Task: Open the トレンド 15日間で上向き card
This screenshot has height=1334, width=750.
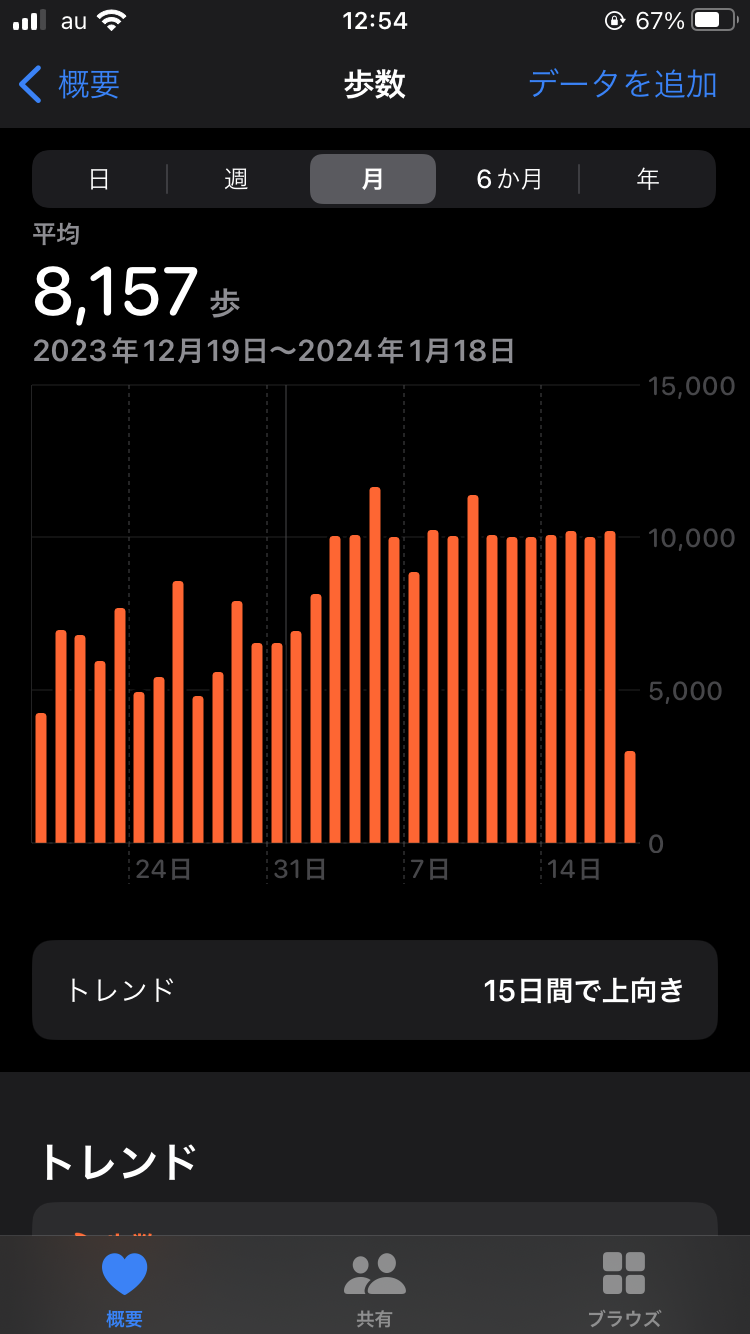Action: click(375, 990)
